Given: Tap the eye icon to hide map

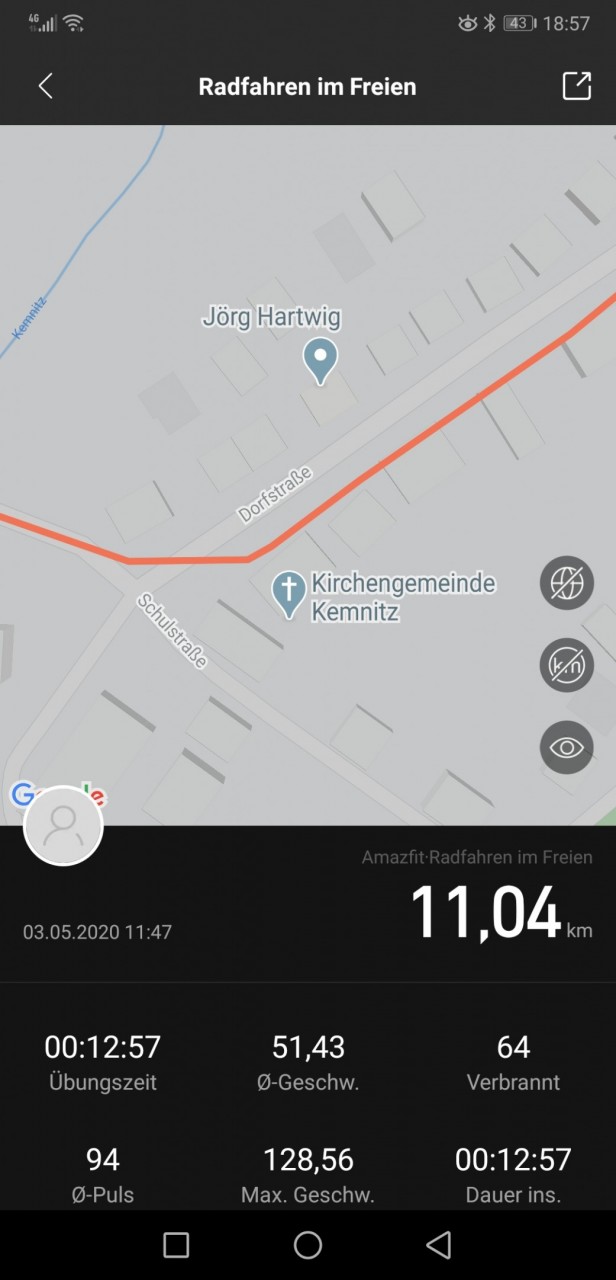Looking at the screenshot, I should point(567,747).
